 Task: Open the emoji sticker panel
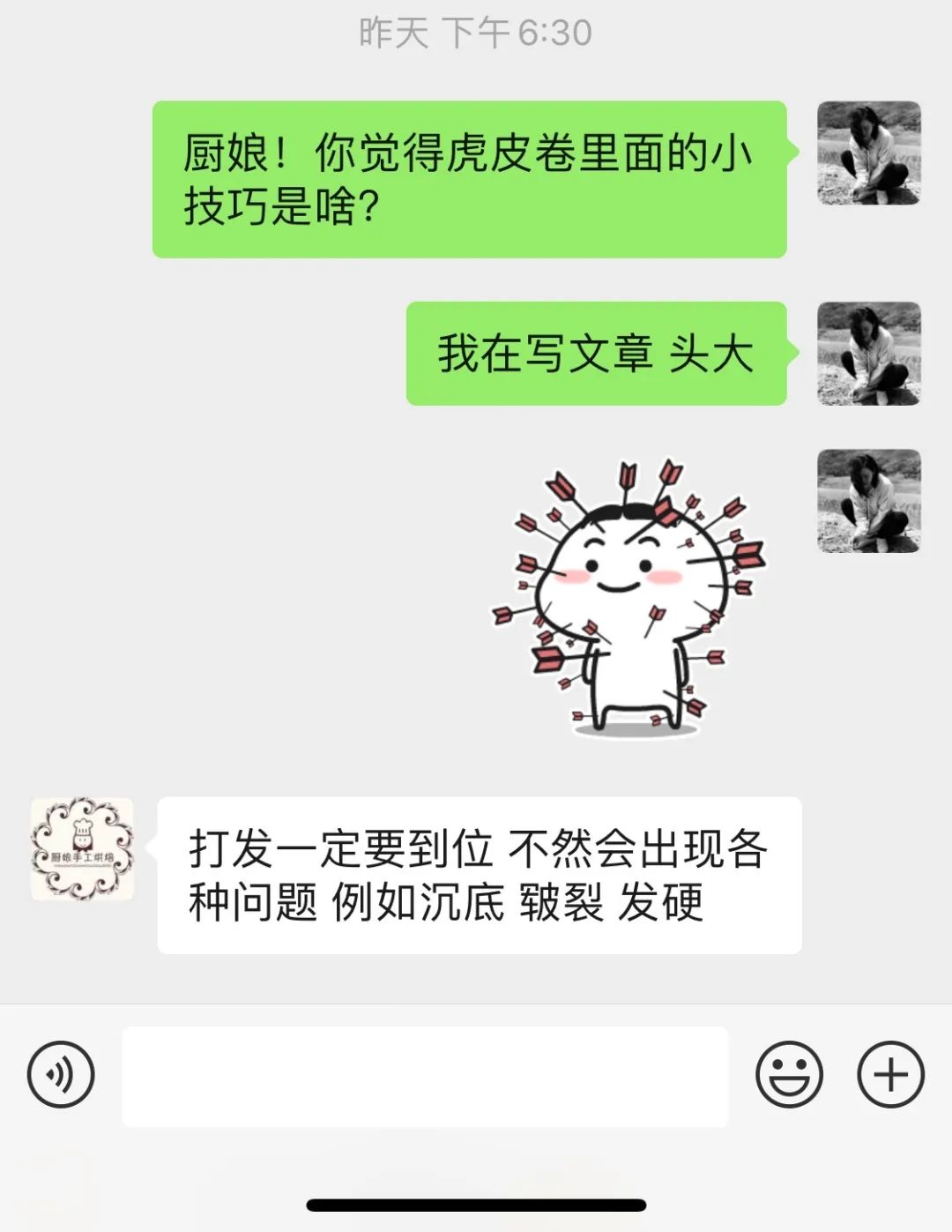[x=789, y=1074]
